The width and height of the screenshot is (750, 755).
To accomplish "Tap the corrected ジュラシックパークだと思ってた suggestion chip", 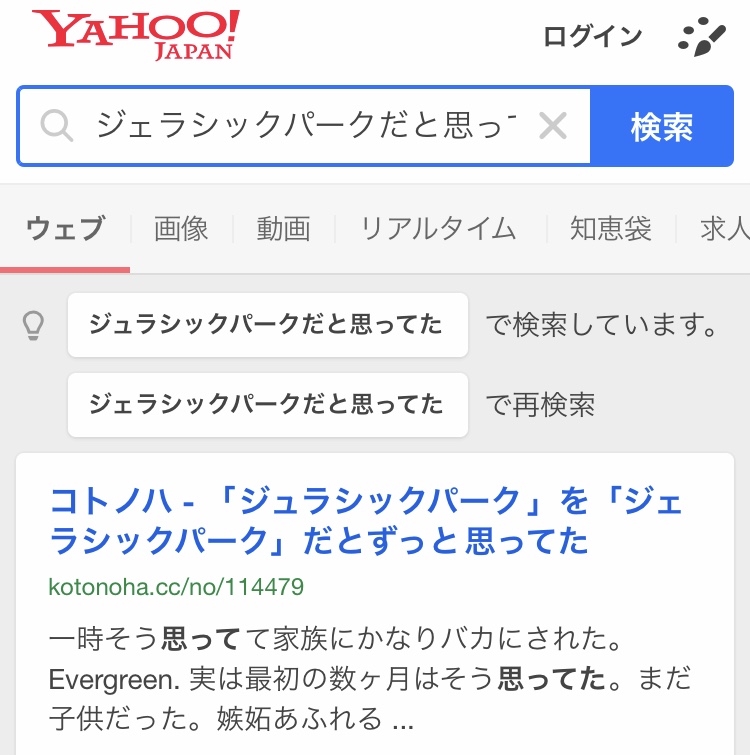I will point(267,325).
